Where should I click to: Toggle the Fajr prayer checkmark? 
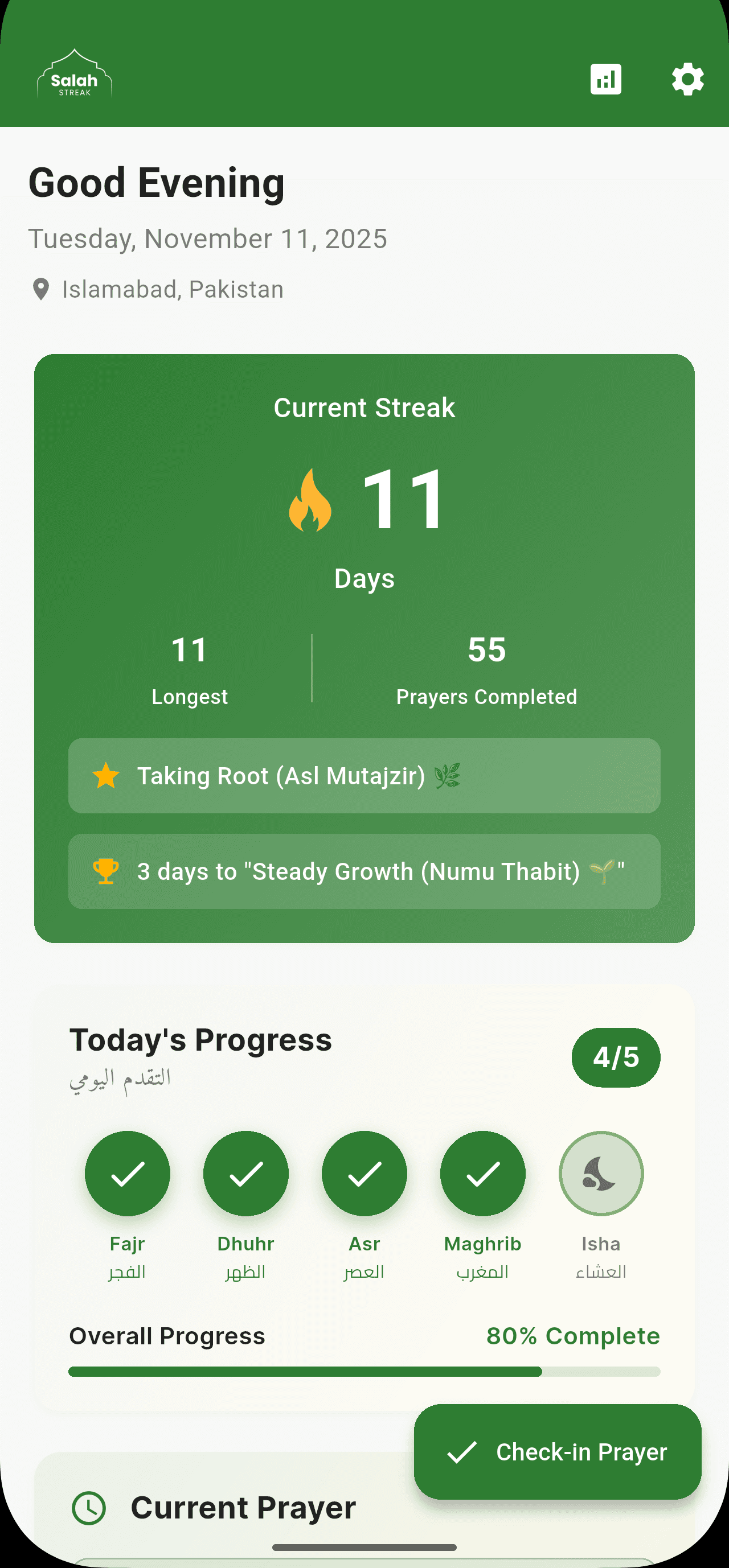click(x=126, y=1174)
